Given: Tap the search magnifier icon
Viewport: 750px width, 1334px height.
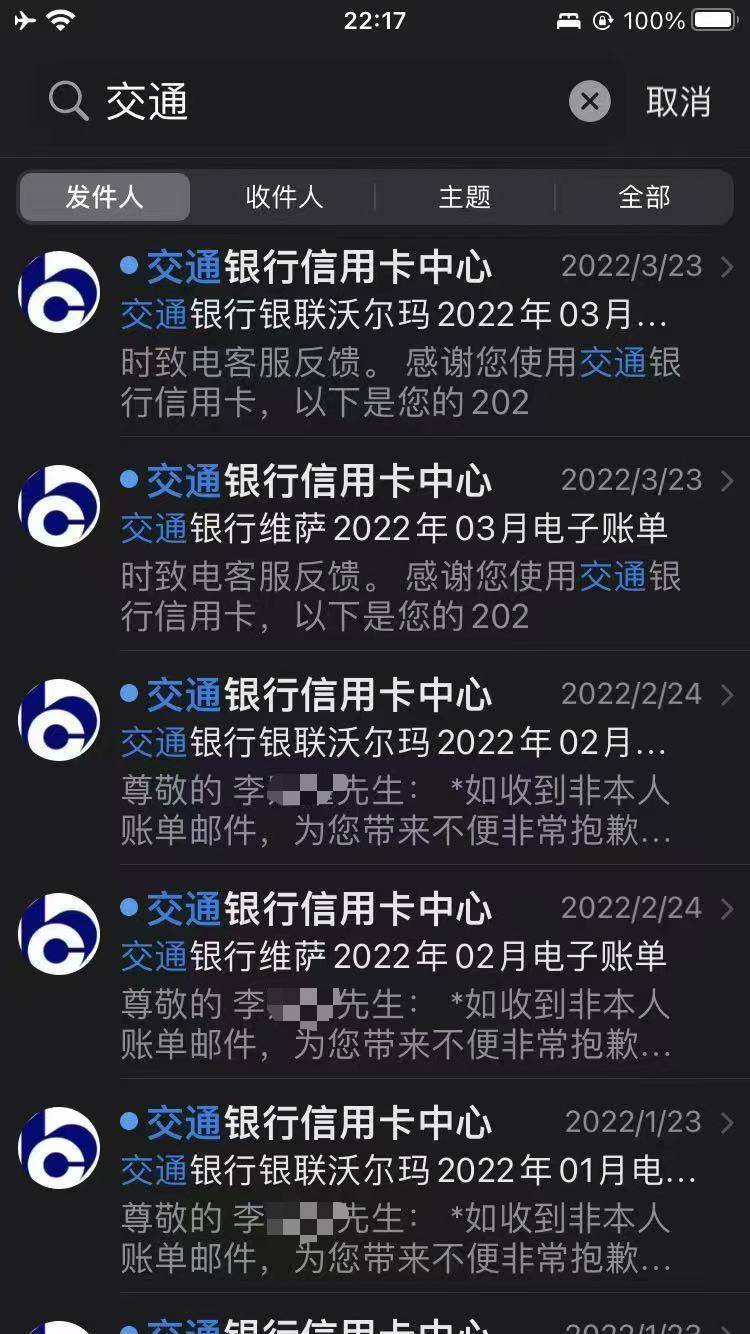Looking at the screenshot, I should [x=66, y=101].
